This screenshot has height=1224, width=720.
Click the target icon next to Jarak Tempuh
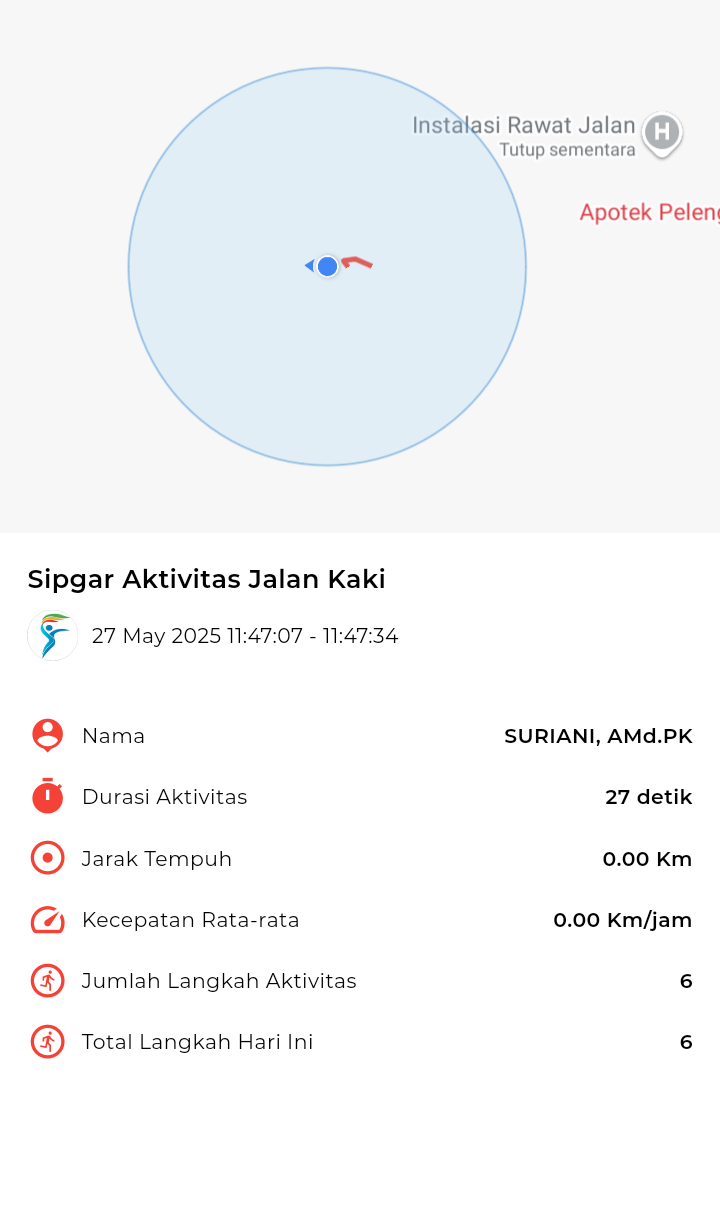(x=47, y=857)
